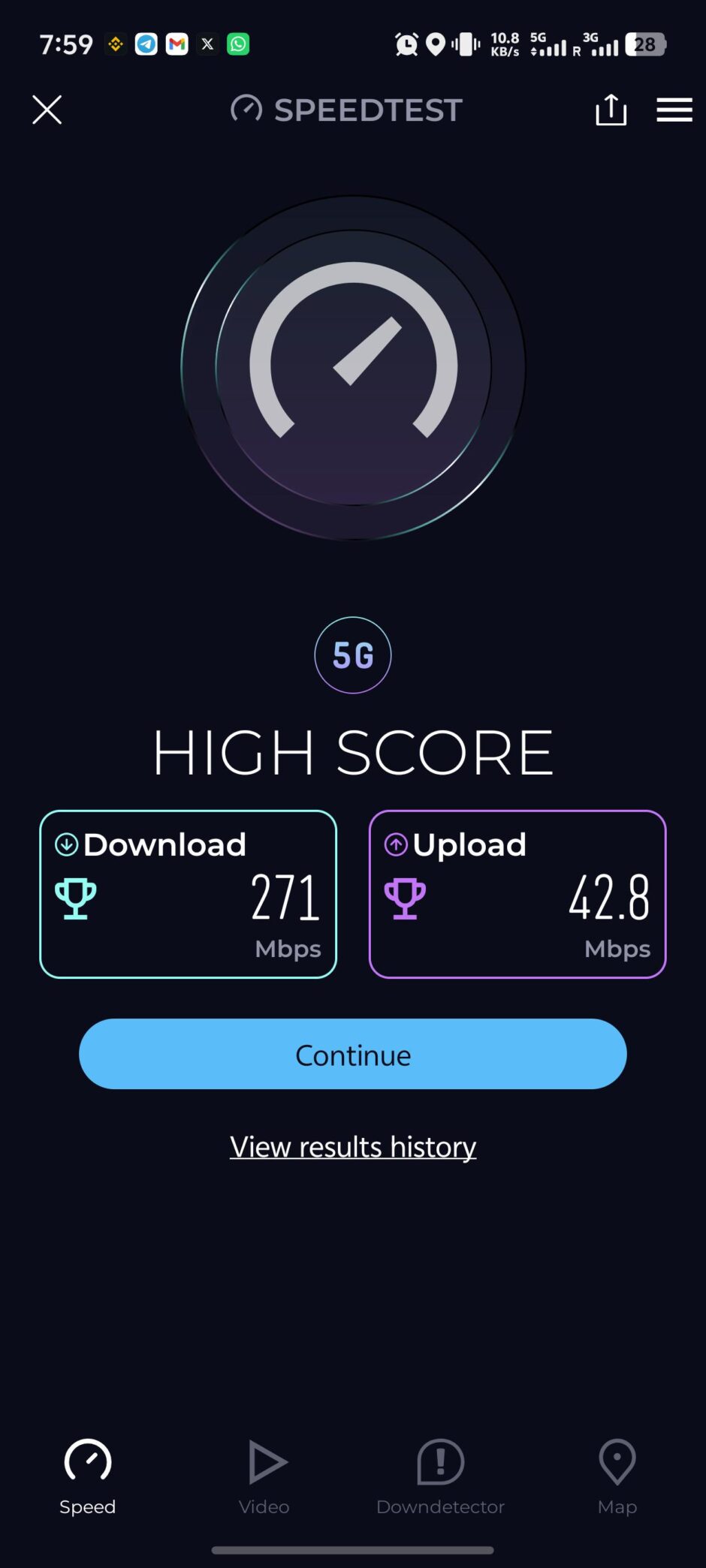Viewport: 706px width, 1568px height.
Task: Open WhatsApp from the status bar
Action: coord(238,44)
